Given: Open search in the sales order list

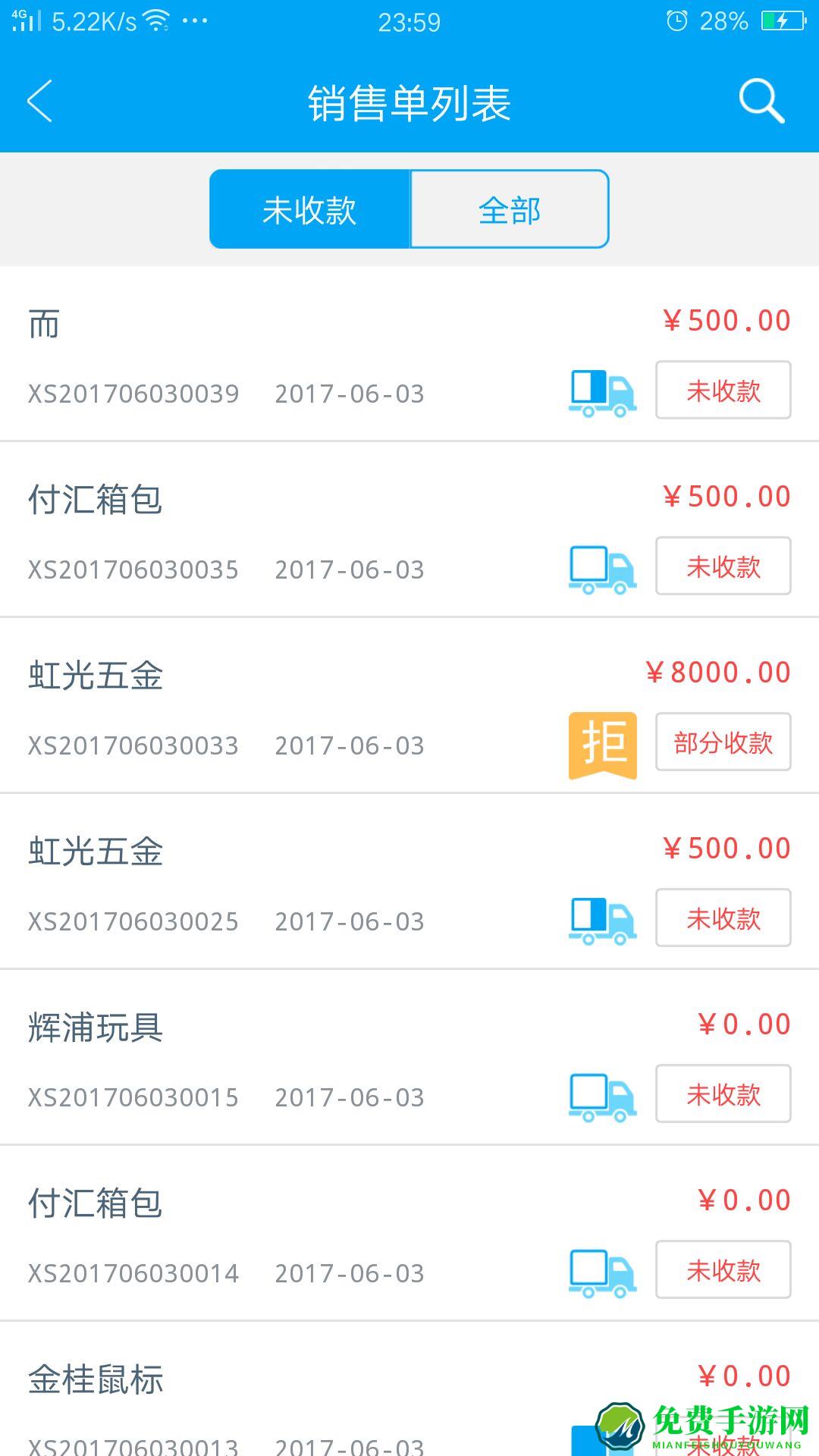Looking at the screenshot, I should coord(761,101).
